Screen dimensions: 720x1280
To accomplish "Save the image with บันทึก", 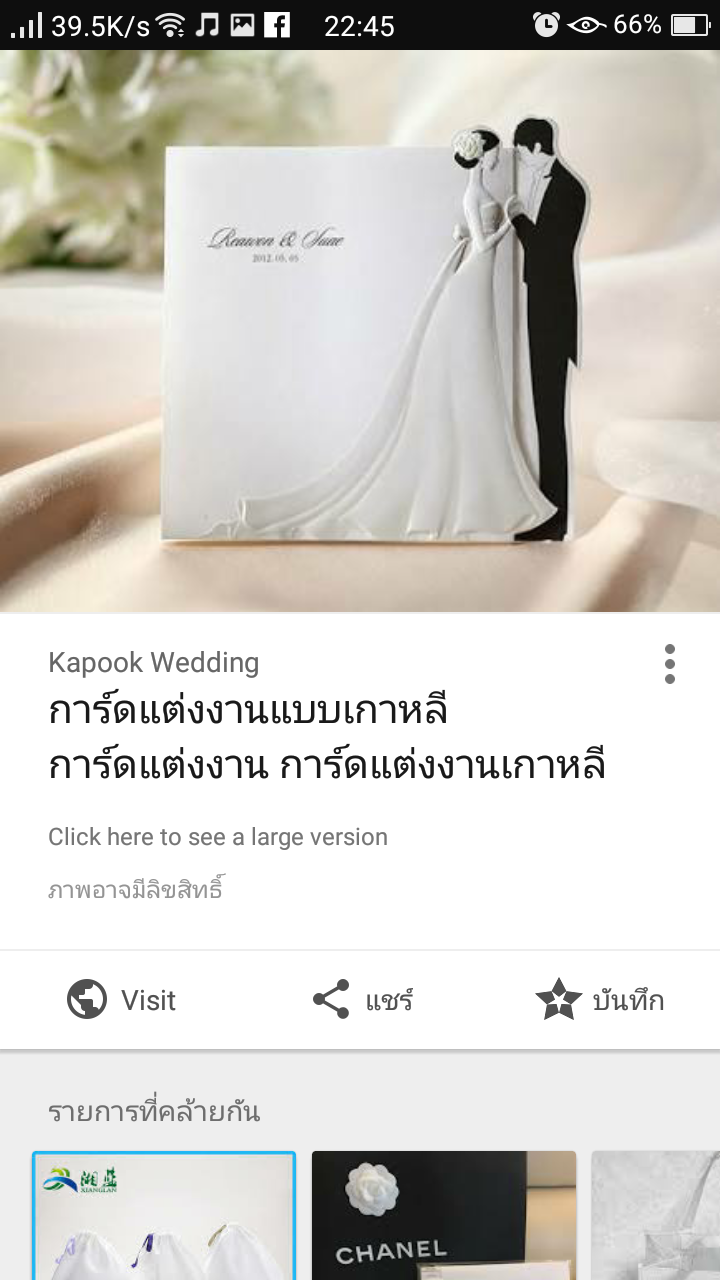I will pyautogui.click(x=600, y=1000).
